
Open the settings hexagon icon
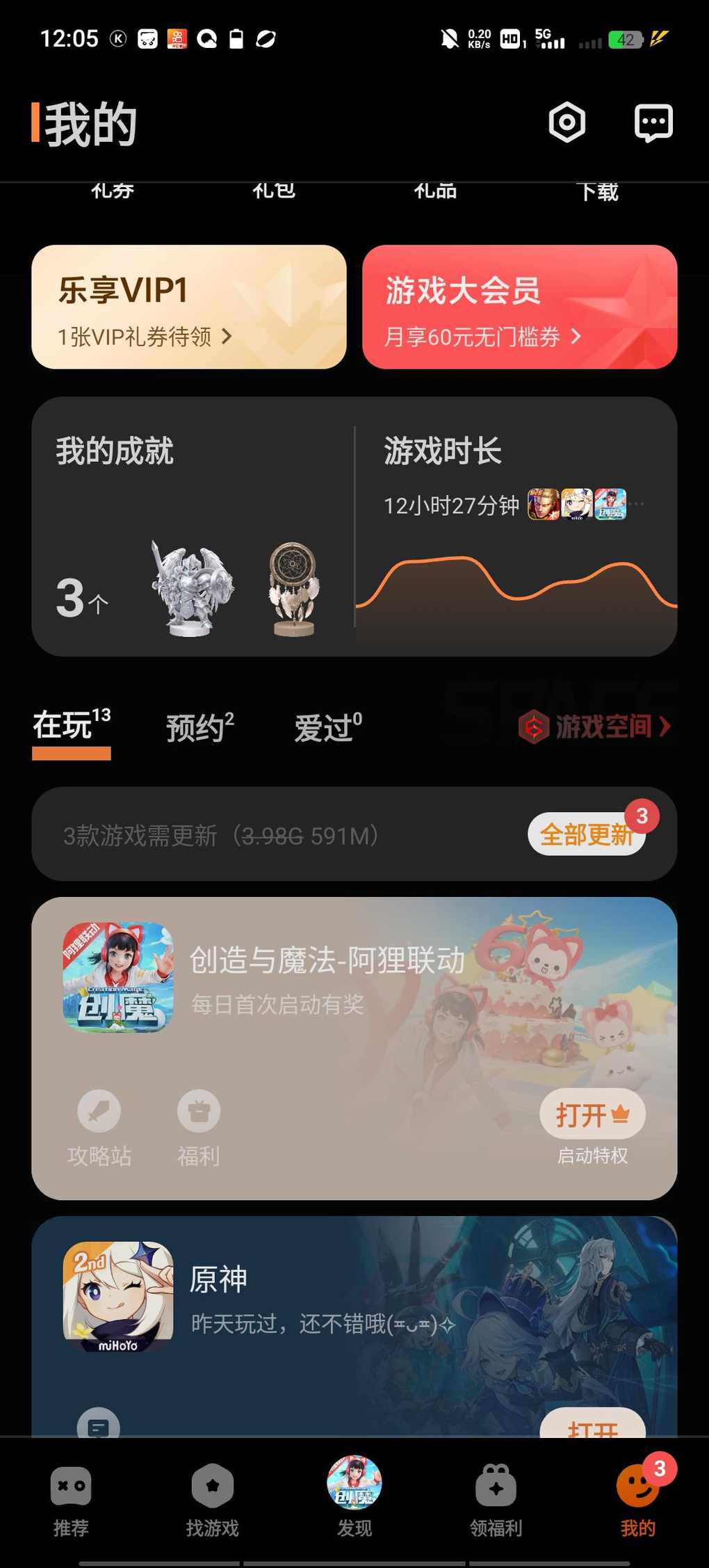(567, 123)
